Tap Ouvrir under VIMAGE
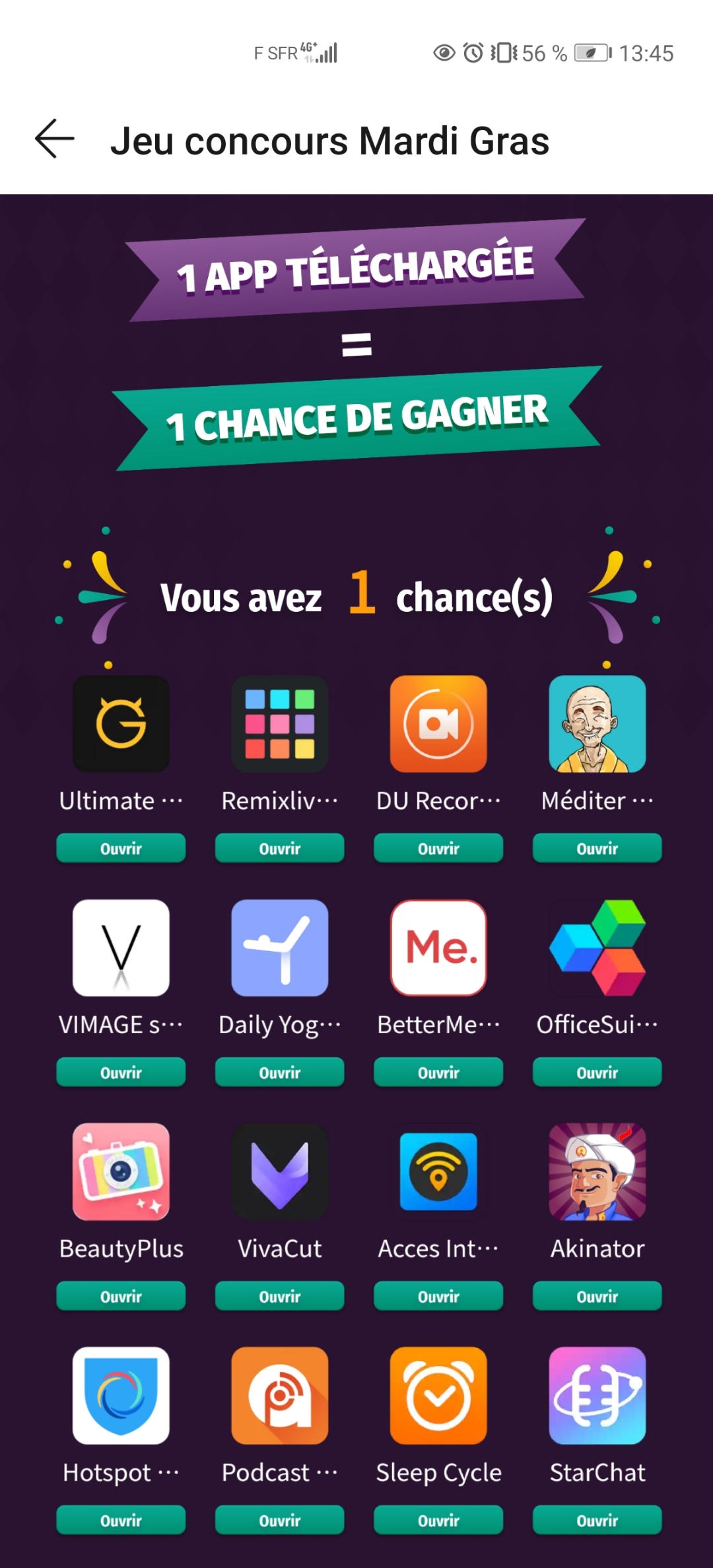 click(x=121, y=1072)
